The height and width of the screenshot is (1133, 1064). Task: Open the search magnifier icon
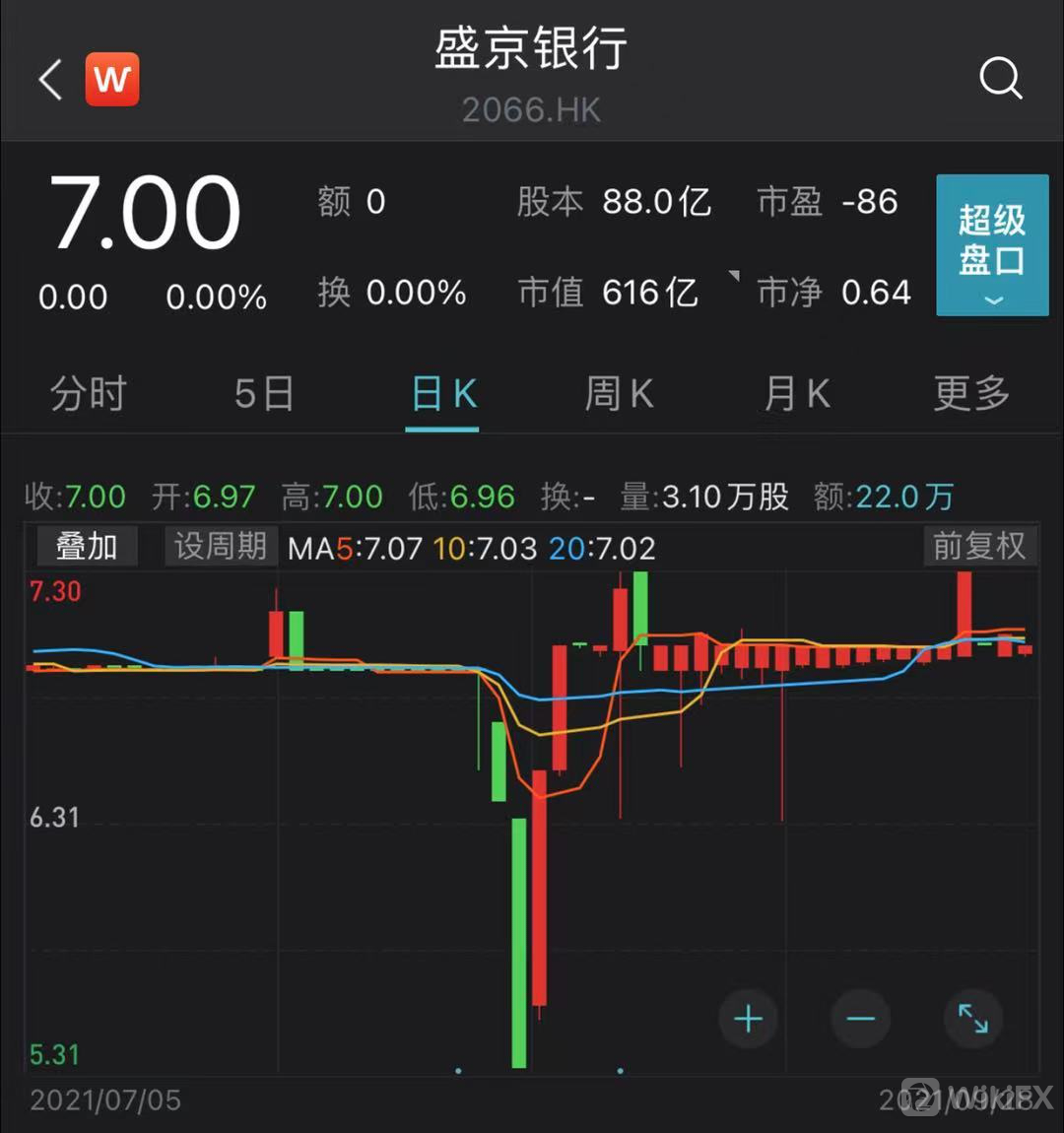click(1000, 78)
